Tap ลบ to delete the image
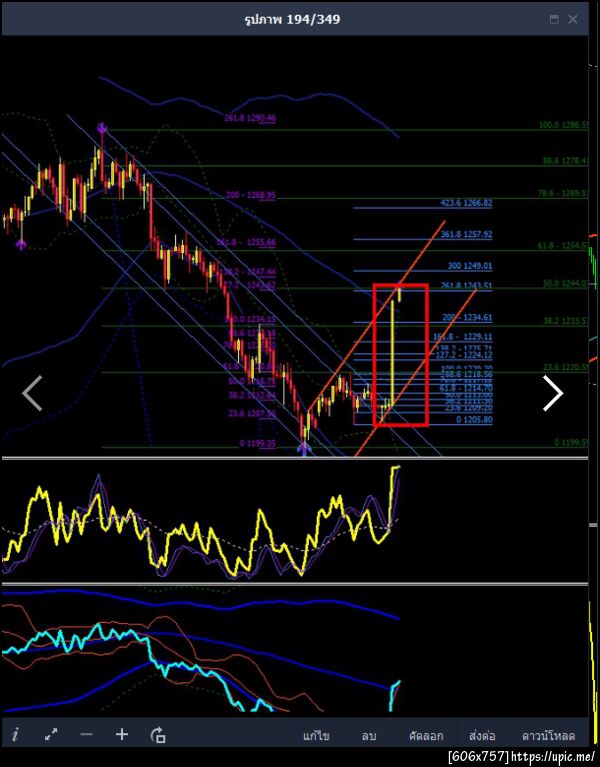600x767 pixels. pyautogui.click(x=369, y=736)
